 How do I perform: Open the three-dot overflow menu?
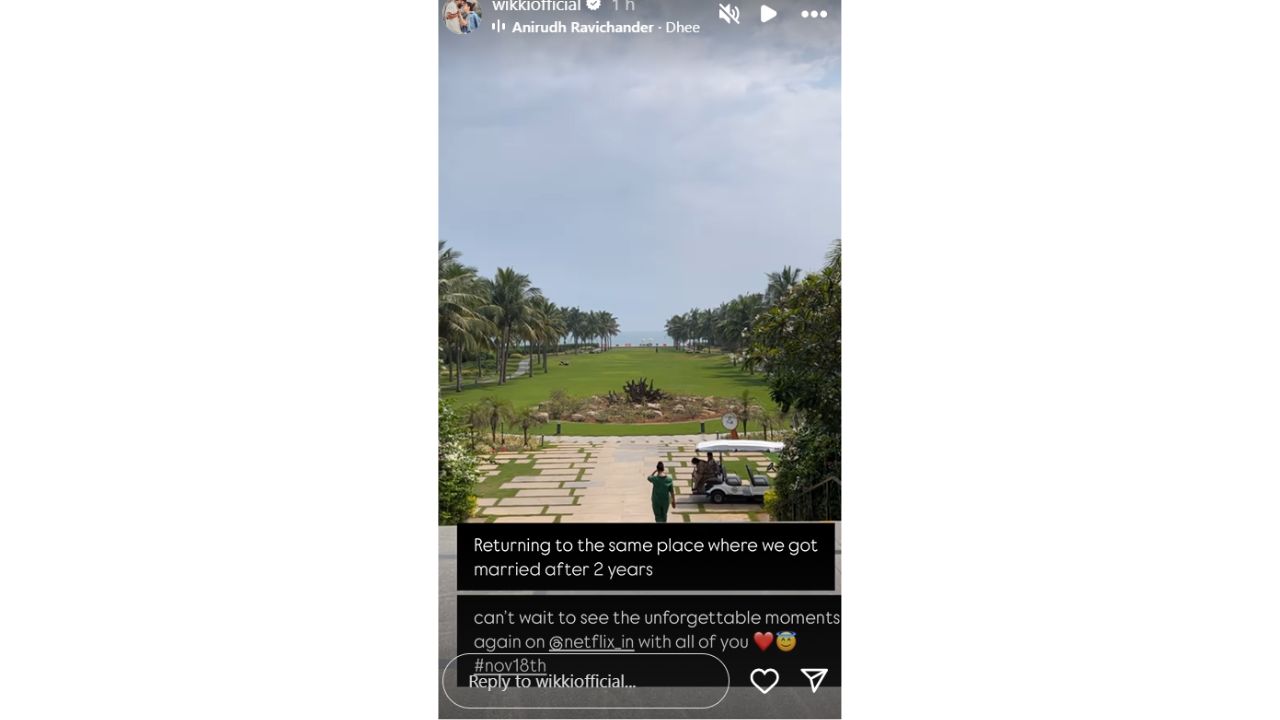(814, 14)
